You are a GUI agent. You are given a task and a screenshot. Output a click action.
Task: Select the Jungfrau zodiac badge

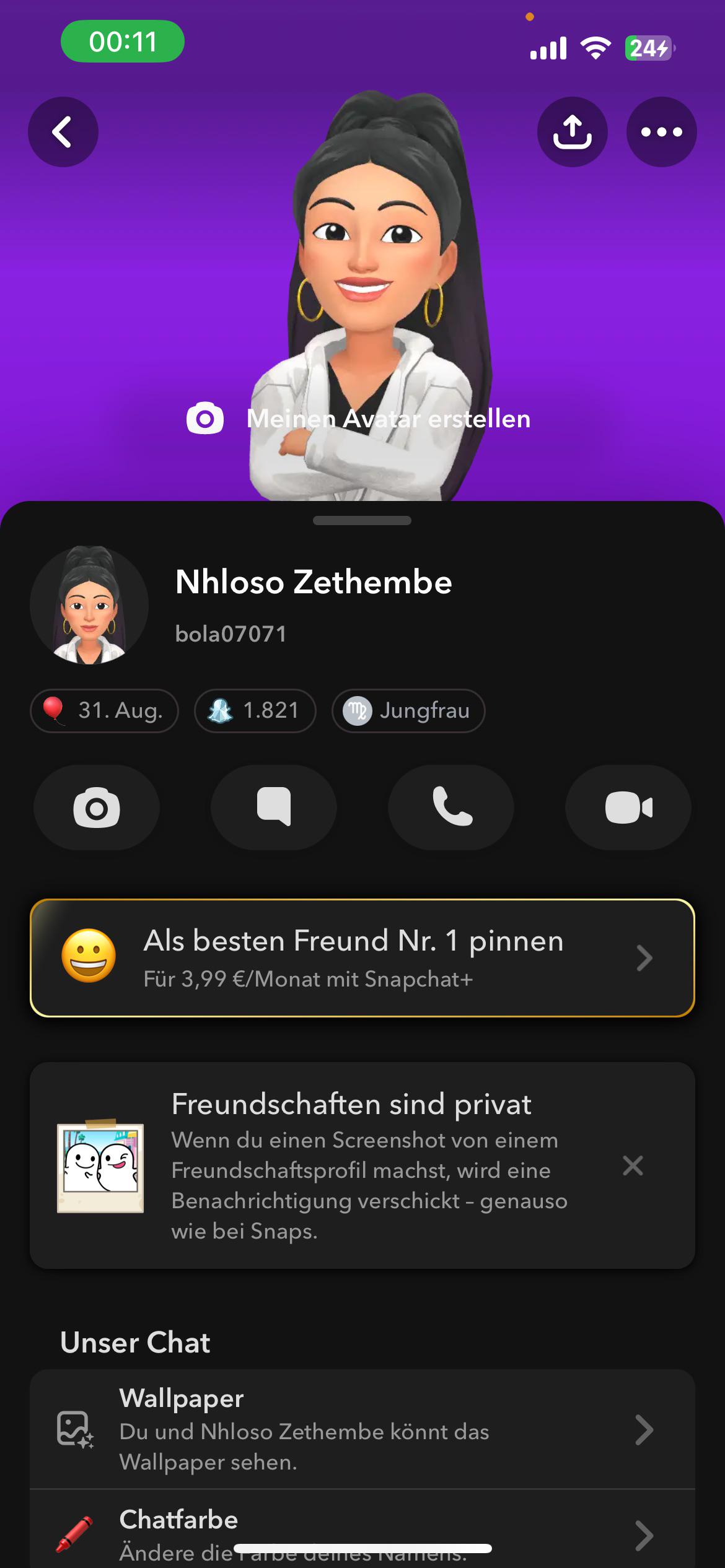pos(408,711)
